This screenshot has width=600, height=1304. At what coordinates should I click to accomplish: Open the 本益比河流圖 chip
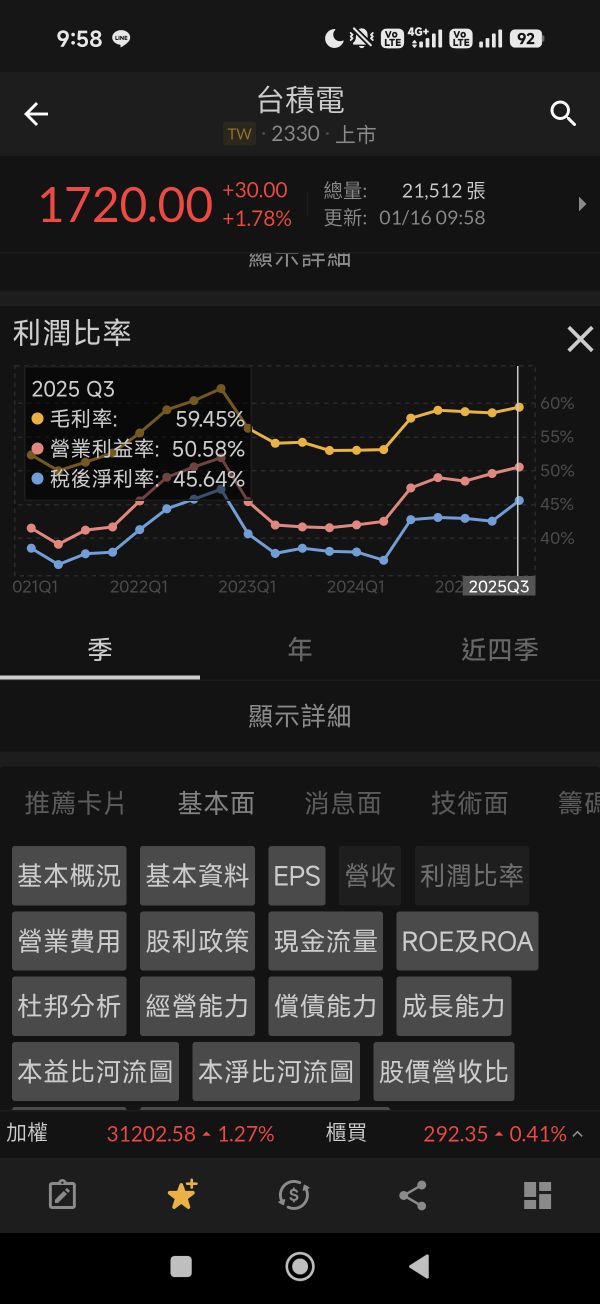[x=96, y=1072]
